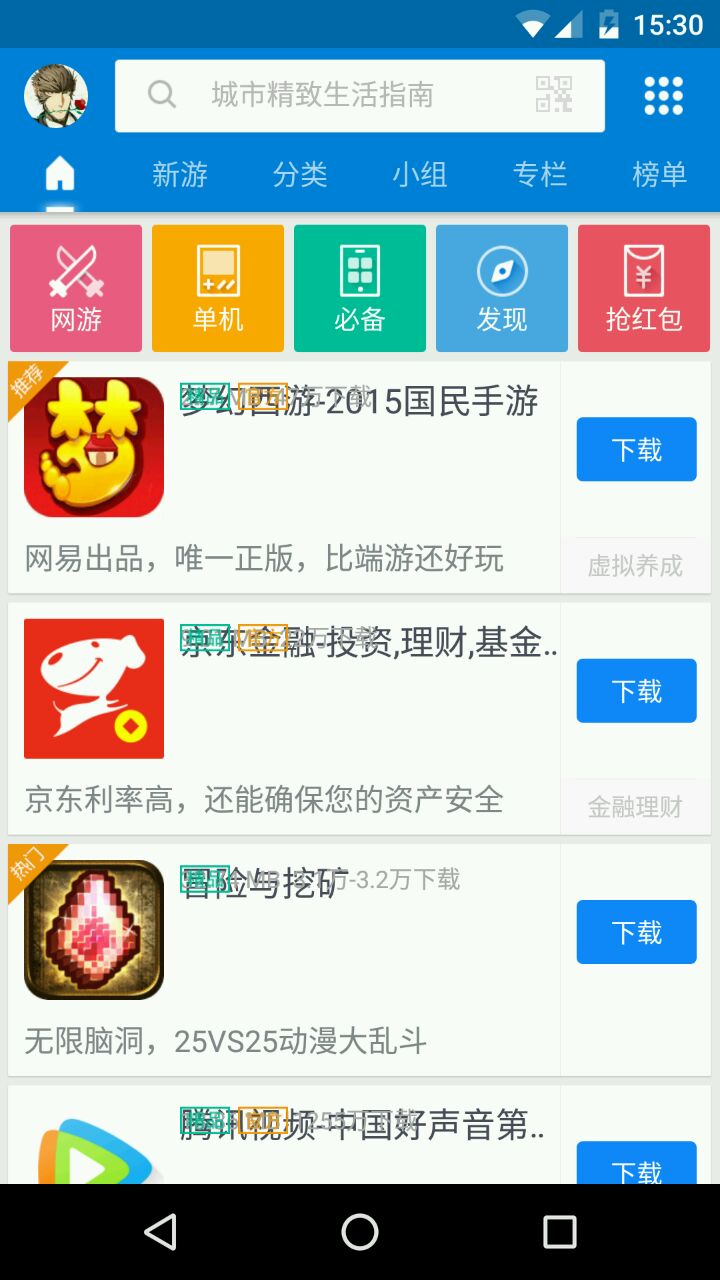The image size is (720, 1280).
Task: Open the QR code scanner
Action: click(x=554, y=95)
